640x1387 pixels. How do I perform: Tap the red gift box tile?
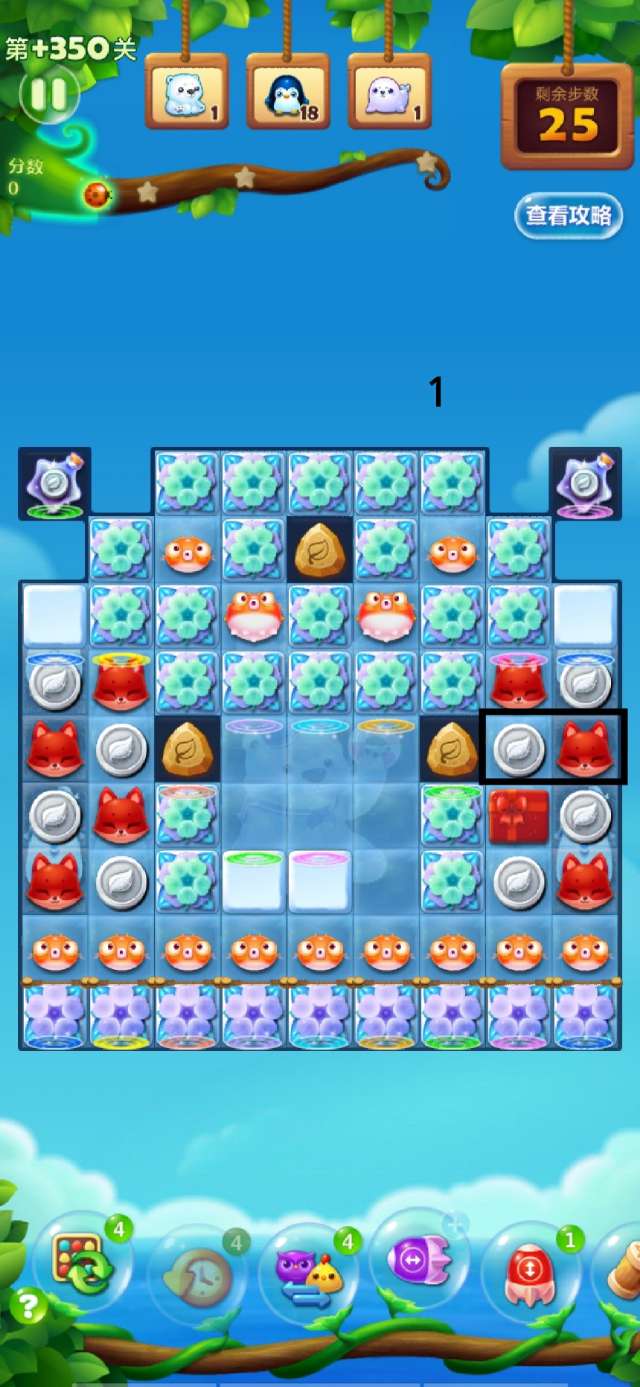[x=519, y=815]
